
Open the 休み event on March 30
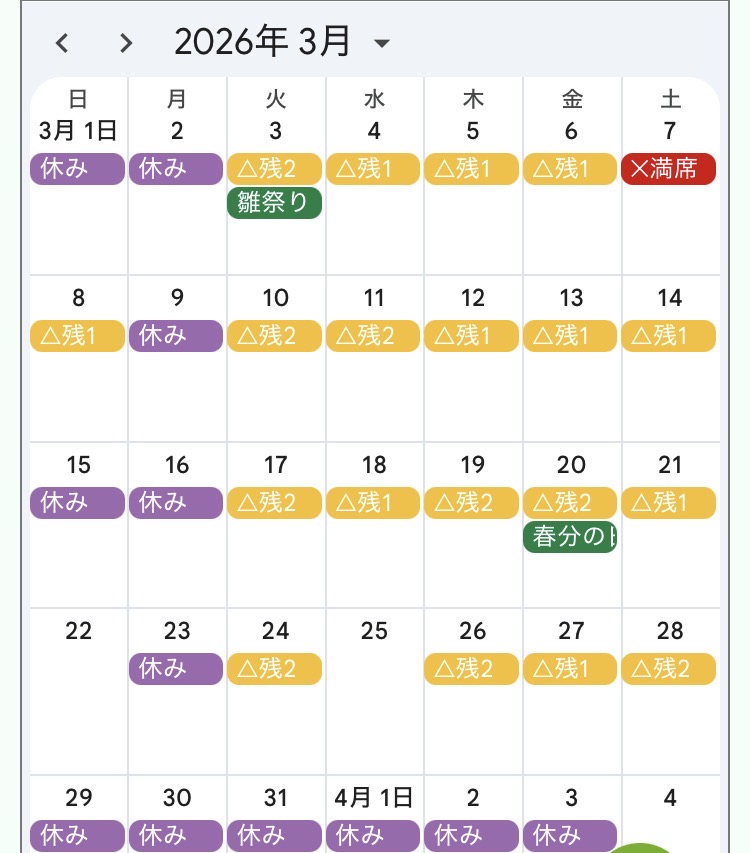(x=176, y=835)
